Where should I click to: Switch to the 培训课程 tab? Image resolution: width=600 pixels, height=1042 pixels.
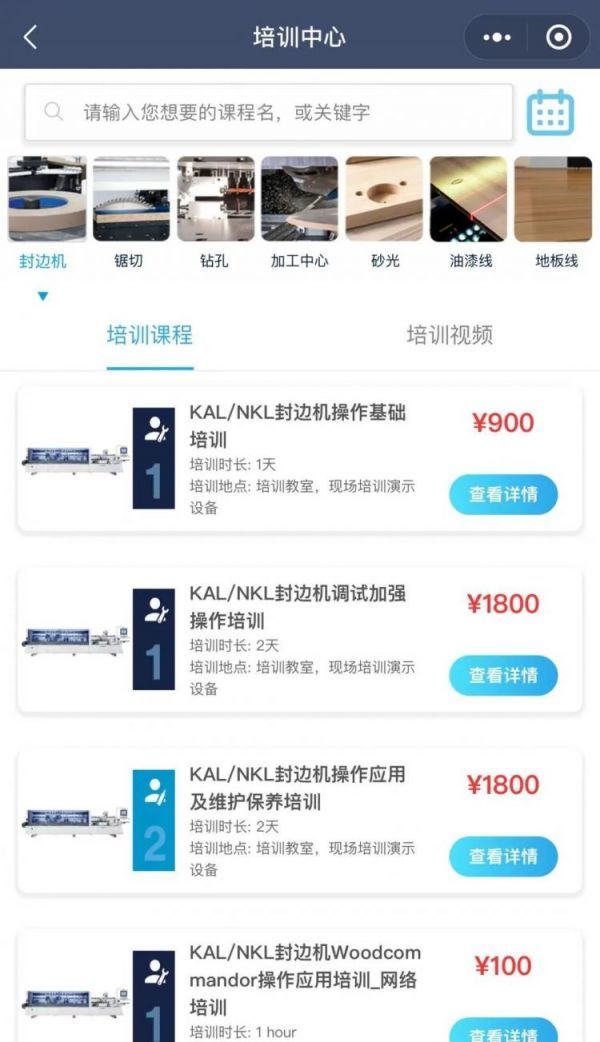[x=150, y=335]
